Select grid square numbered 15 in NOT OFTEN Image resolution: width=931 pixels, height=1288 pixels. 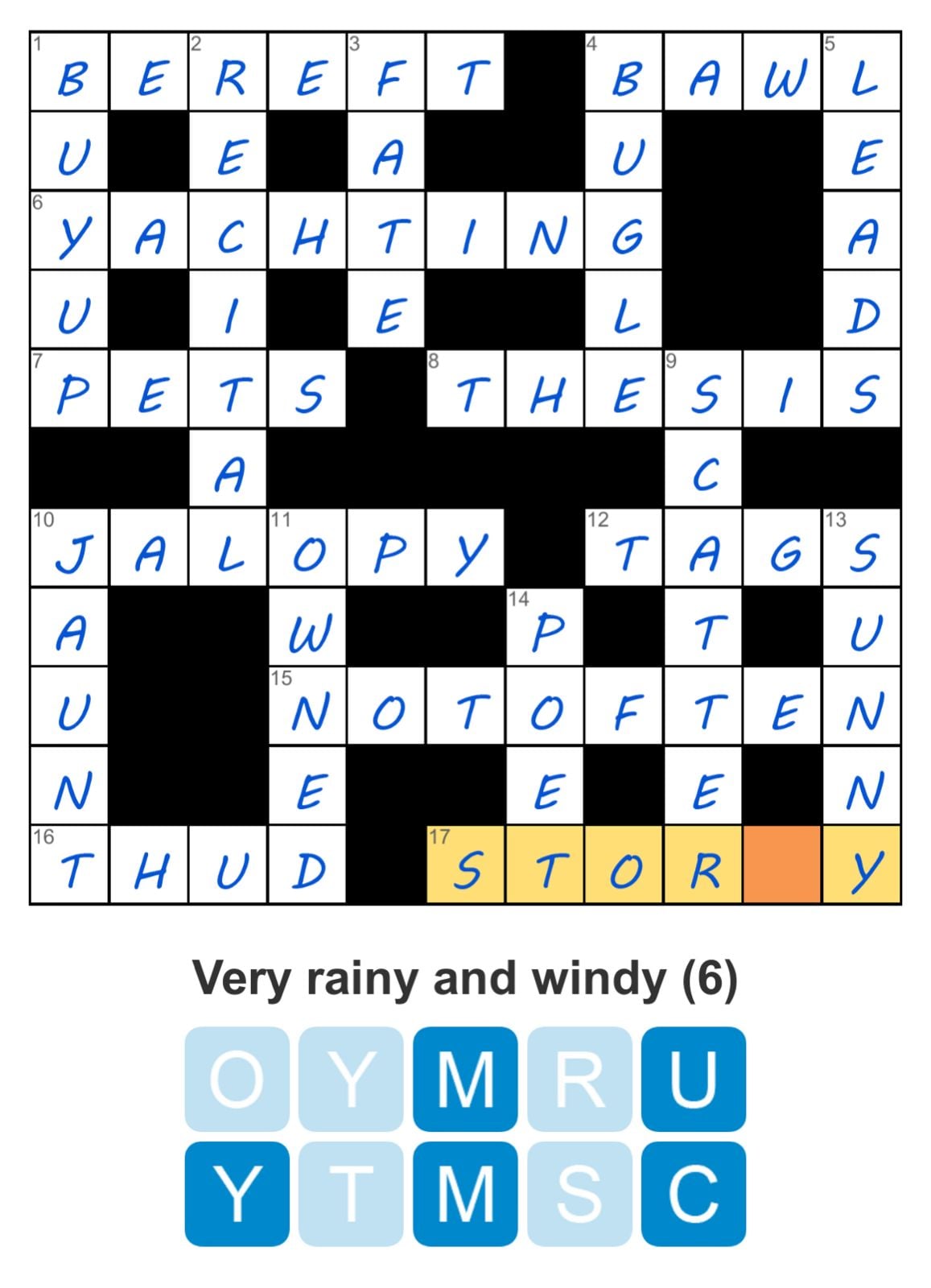click(x=307, y=706)
